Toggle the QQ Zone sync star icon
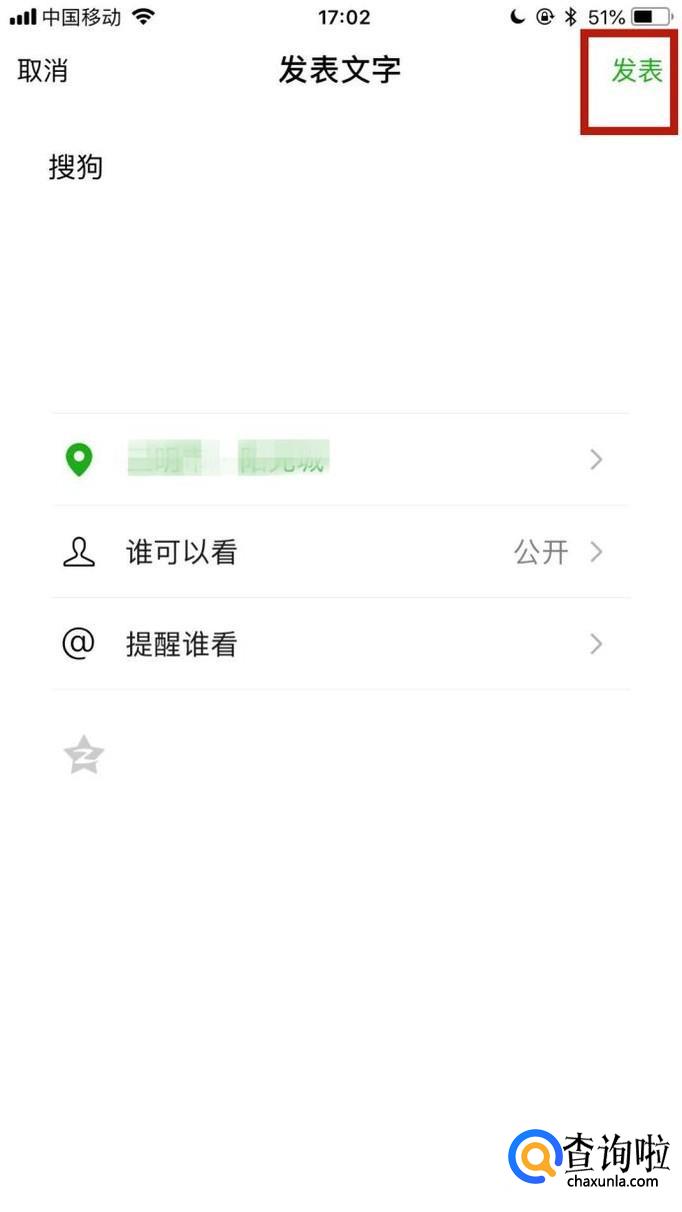 (84, 756)
